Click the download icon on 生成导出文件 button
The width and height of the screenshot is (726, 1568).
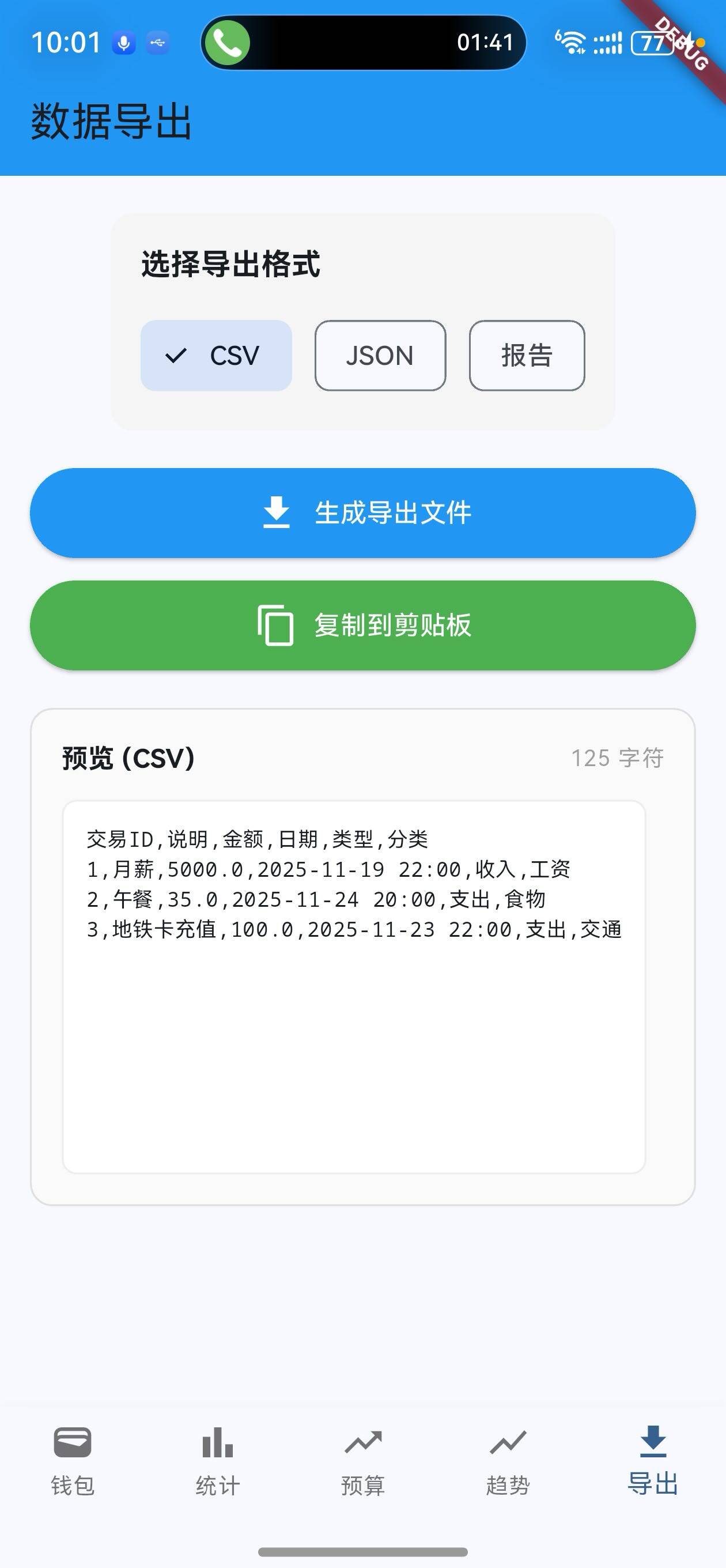coord(275,513)
